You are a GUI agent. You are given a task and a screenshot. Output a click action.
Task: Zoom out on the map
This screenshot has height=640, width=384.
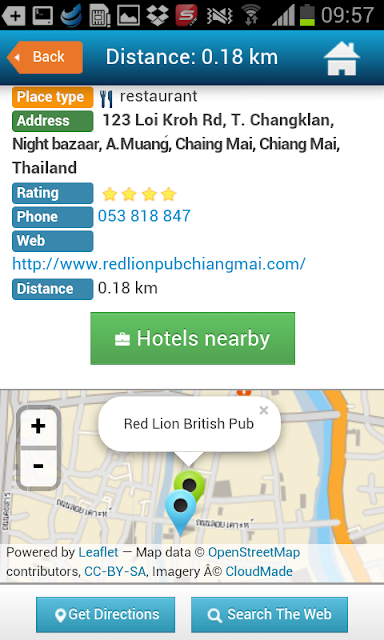(x=38, y=467)
